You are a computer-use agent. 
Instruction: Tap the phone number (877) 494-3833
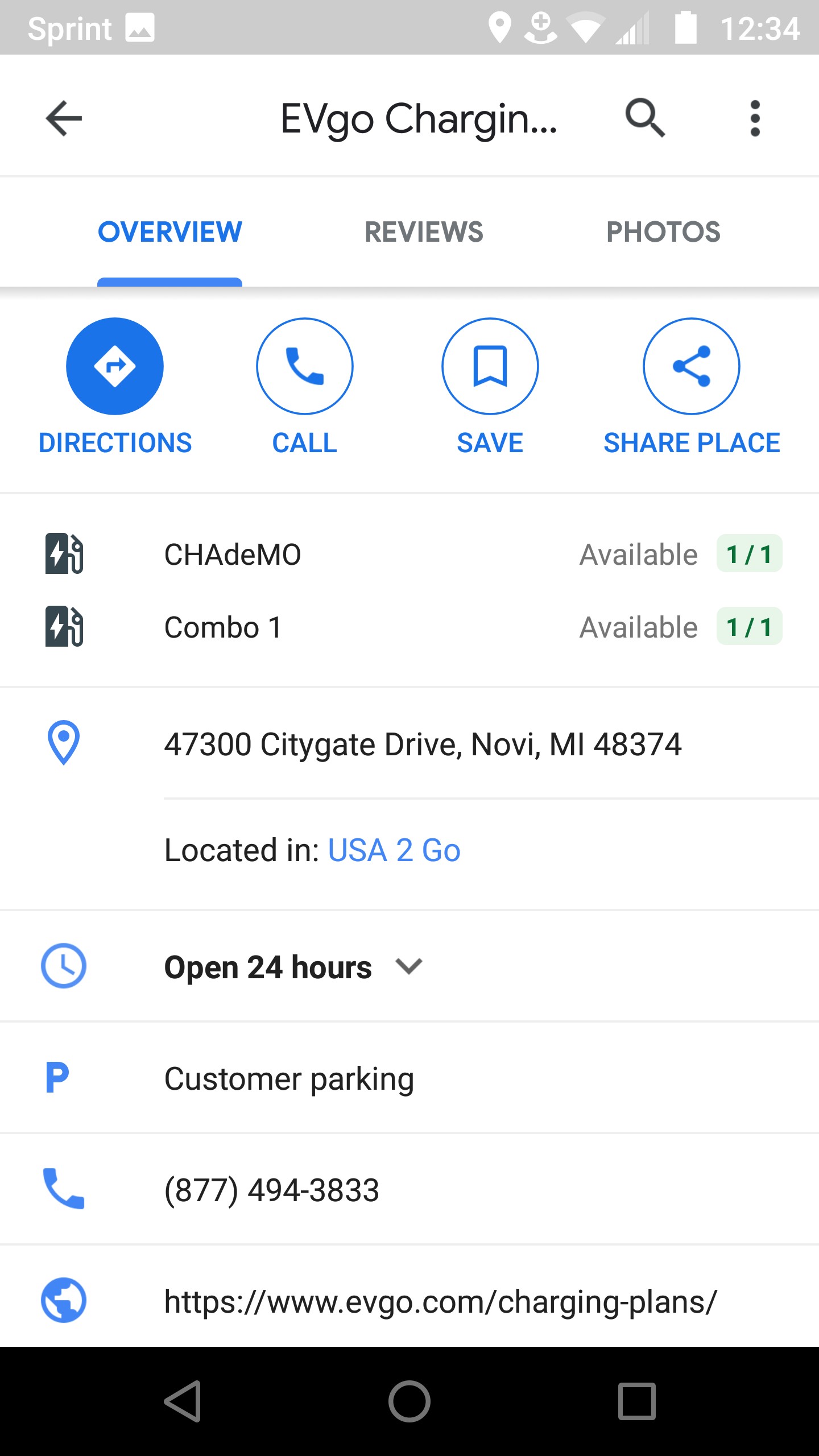click(x=271, y=1188)
